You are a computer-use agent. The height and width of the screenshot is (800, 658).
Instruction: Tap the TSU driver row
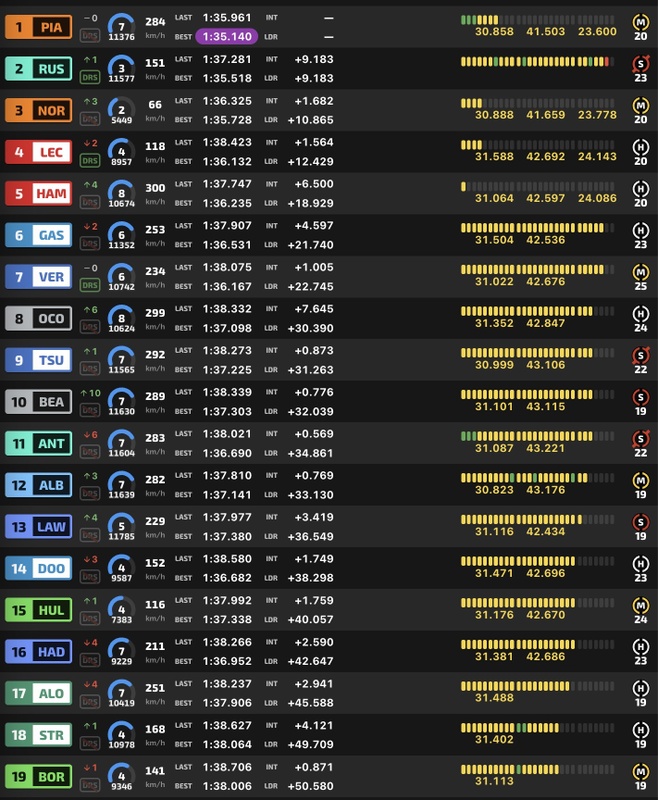coord(38,360)
